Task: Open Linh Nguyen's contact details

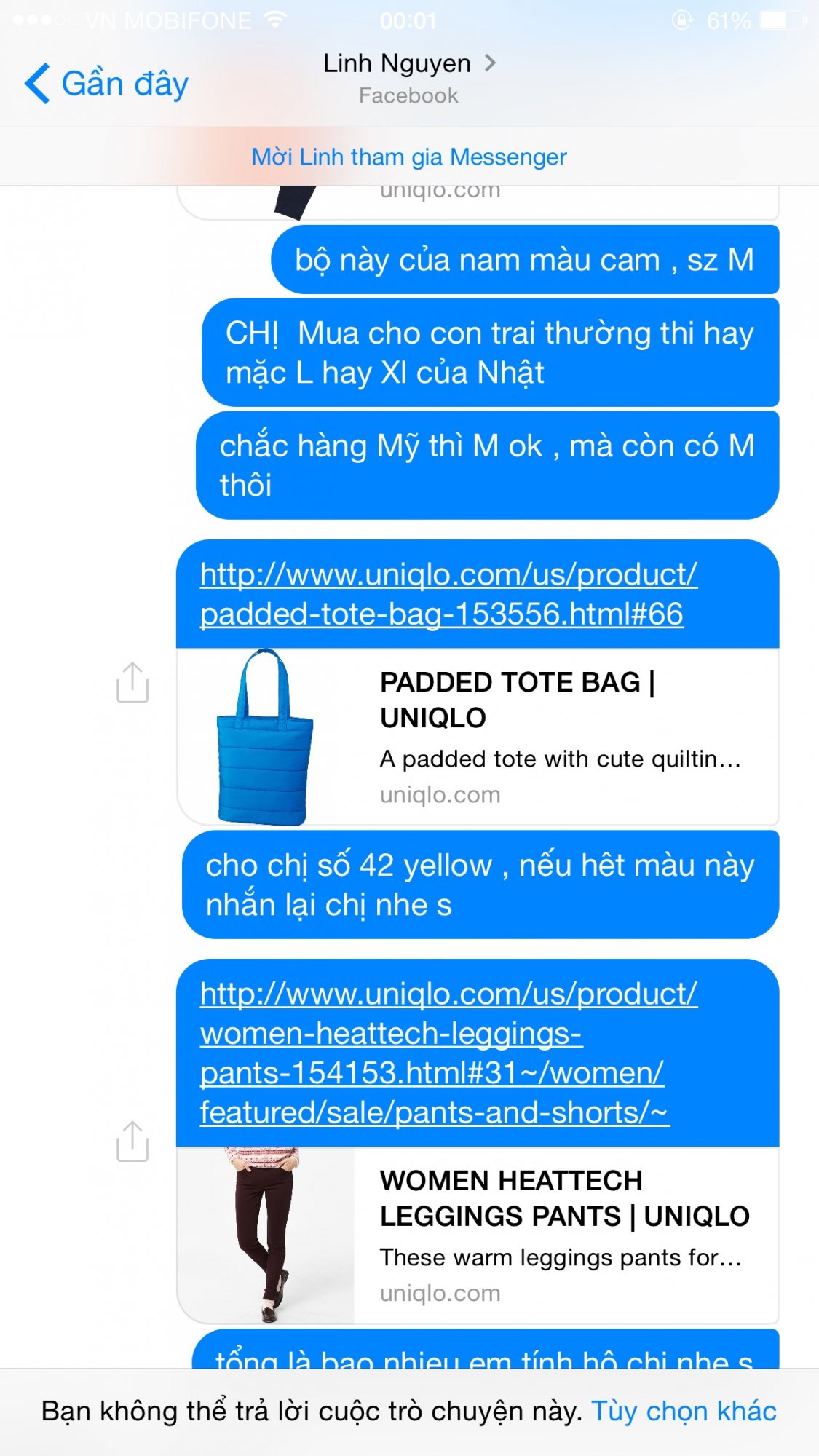Action: tap(409, 78)
